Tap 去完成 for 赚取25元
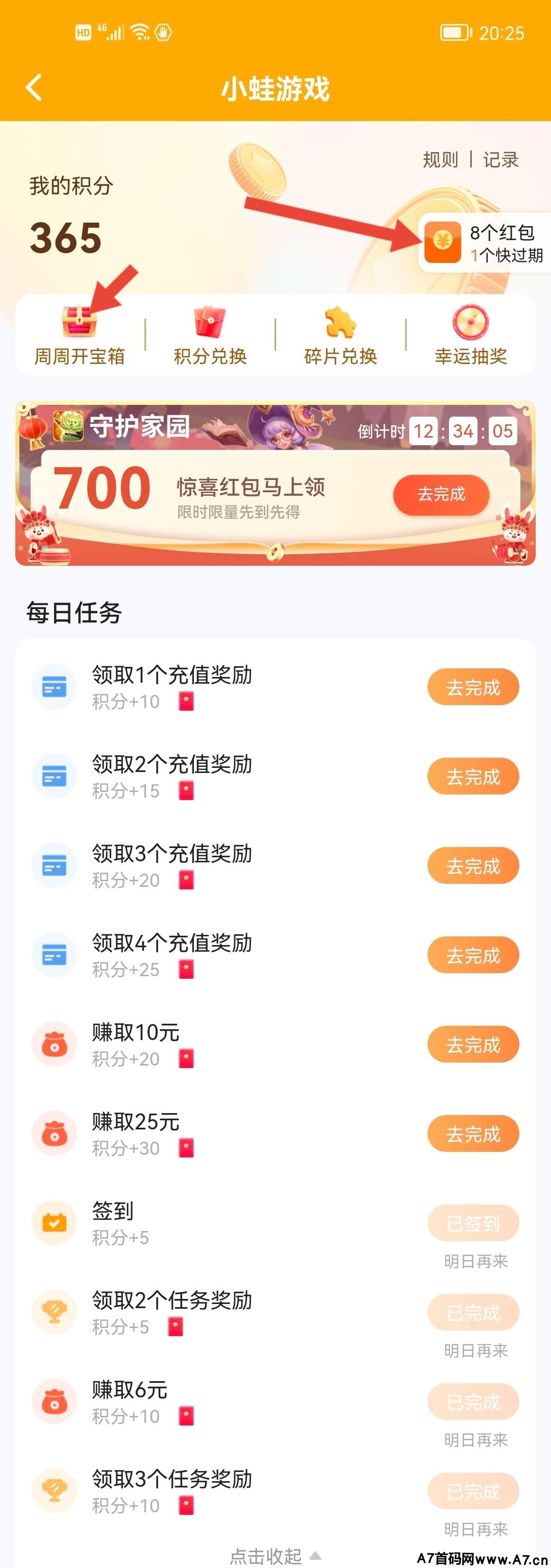The image size is (551, 1568). [x=472, y=1135]
